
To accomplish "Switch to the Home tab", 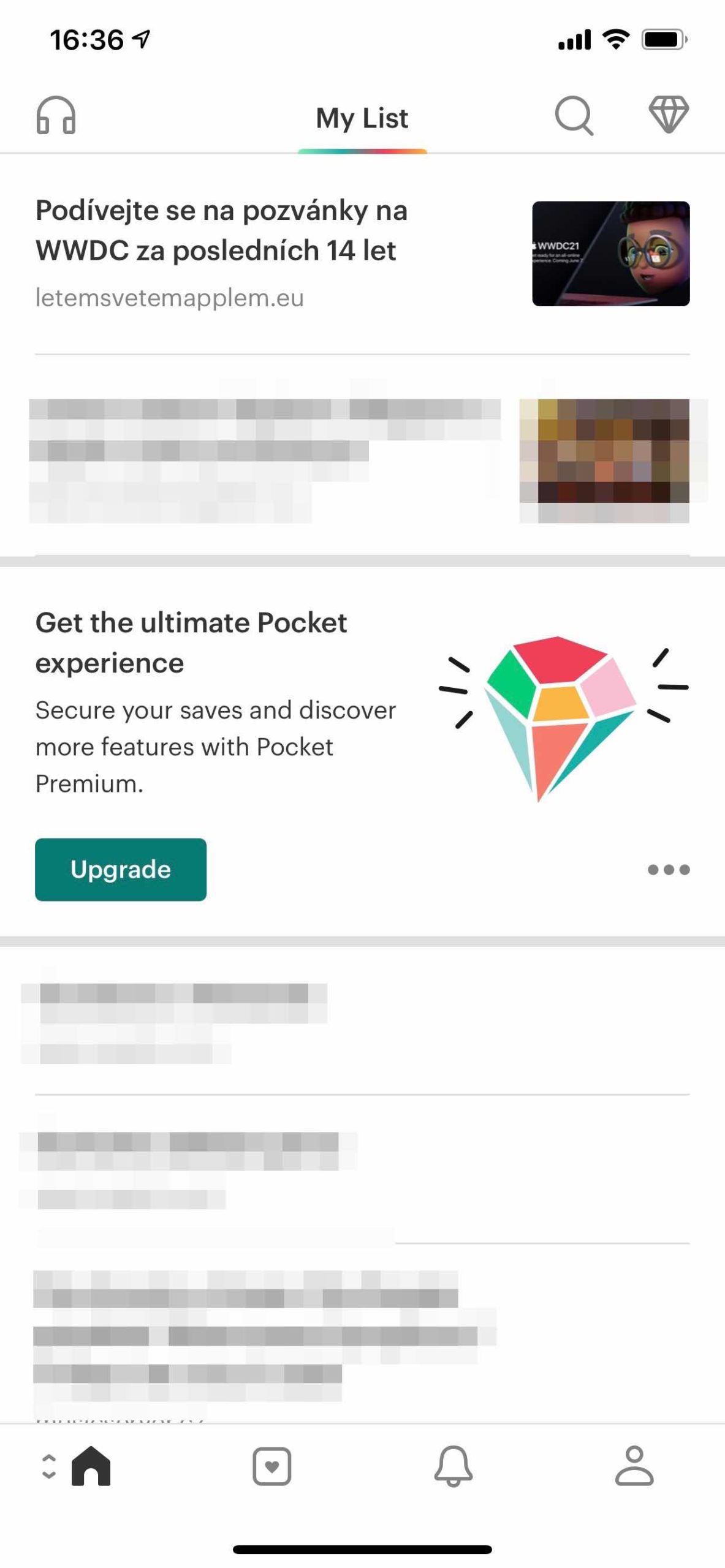I will pos(91,1466).
